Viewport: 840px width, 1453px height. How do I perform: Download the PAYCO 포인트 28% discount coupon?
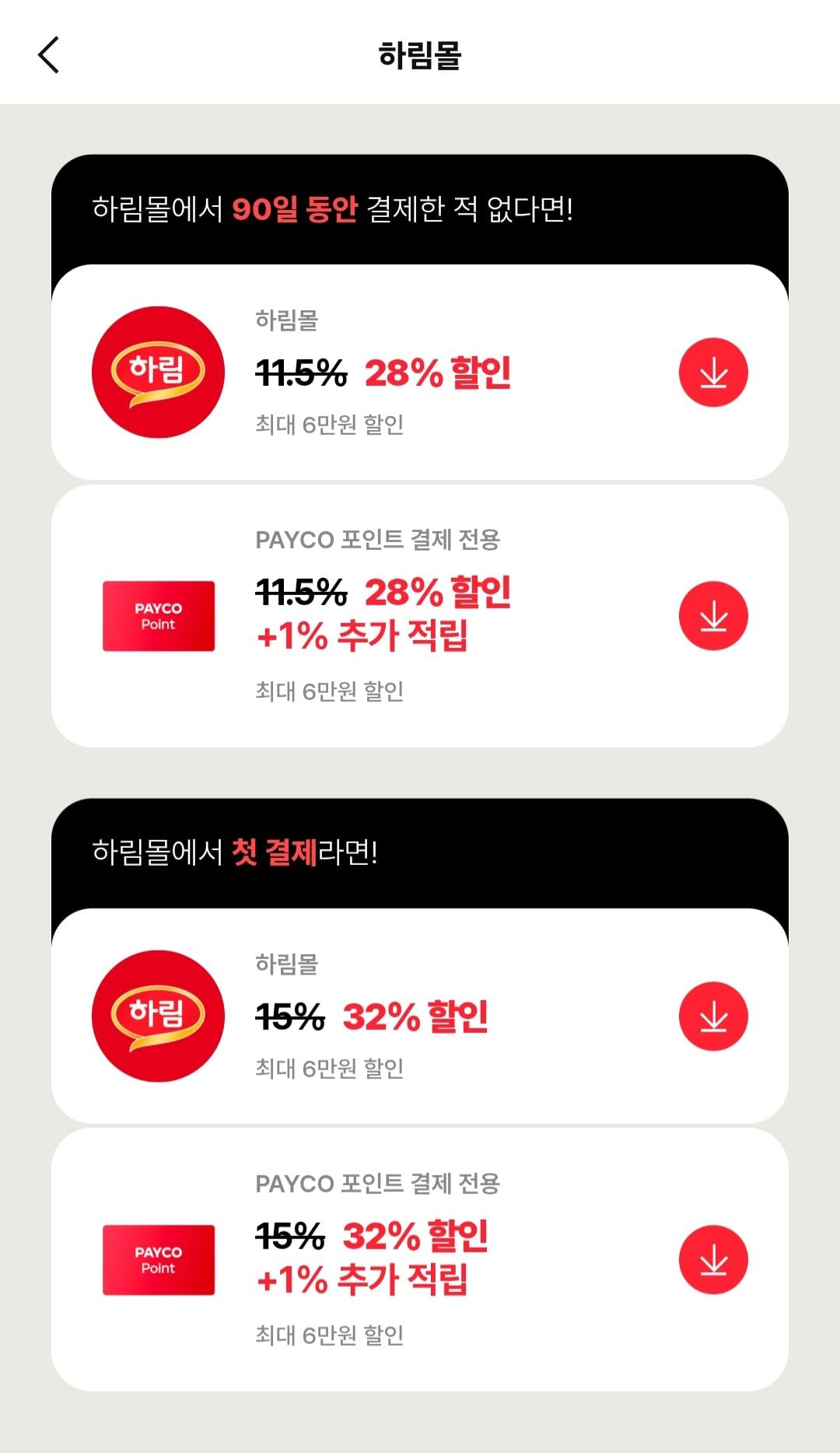pyautogui.click(x=713, y=616)
